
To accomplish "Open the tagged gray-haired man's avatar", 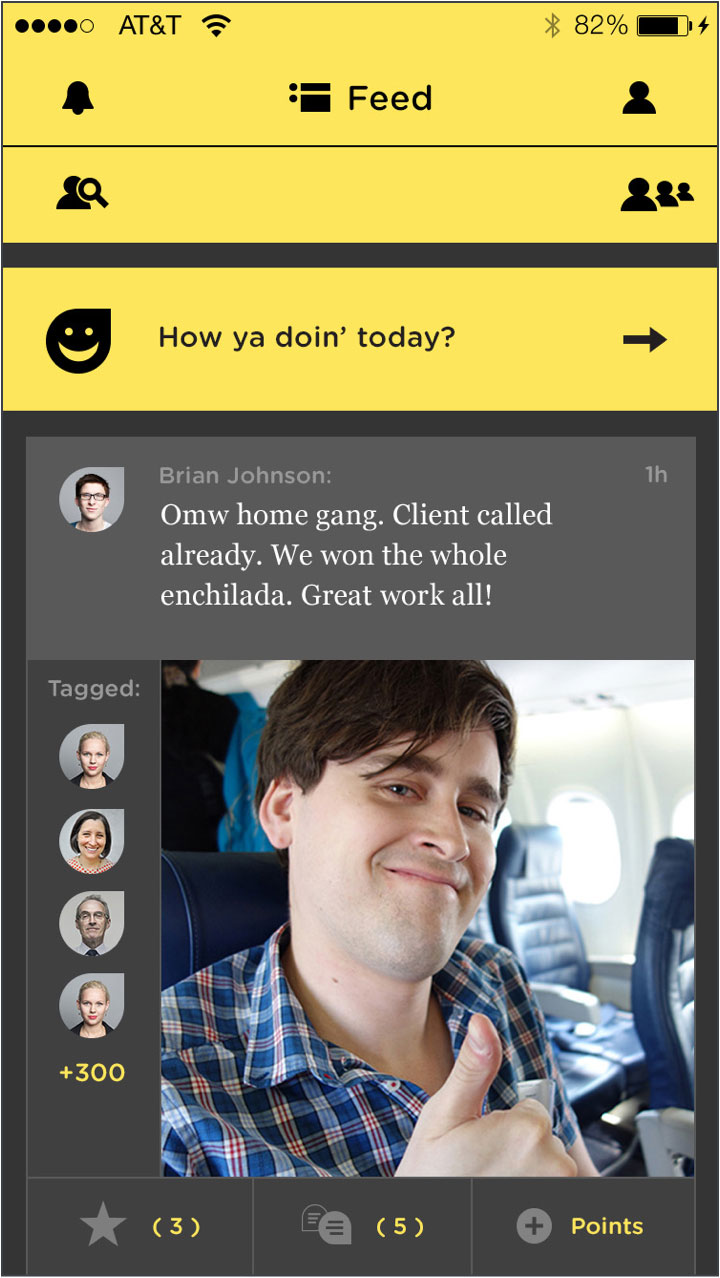I will [x=91, y=923].
